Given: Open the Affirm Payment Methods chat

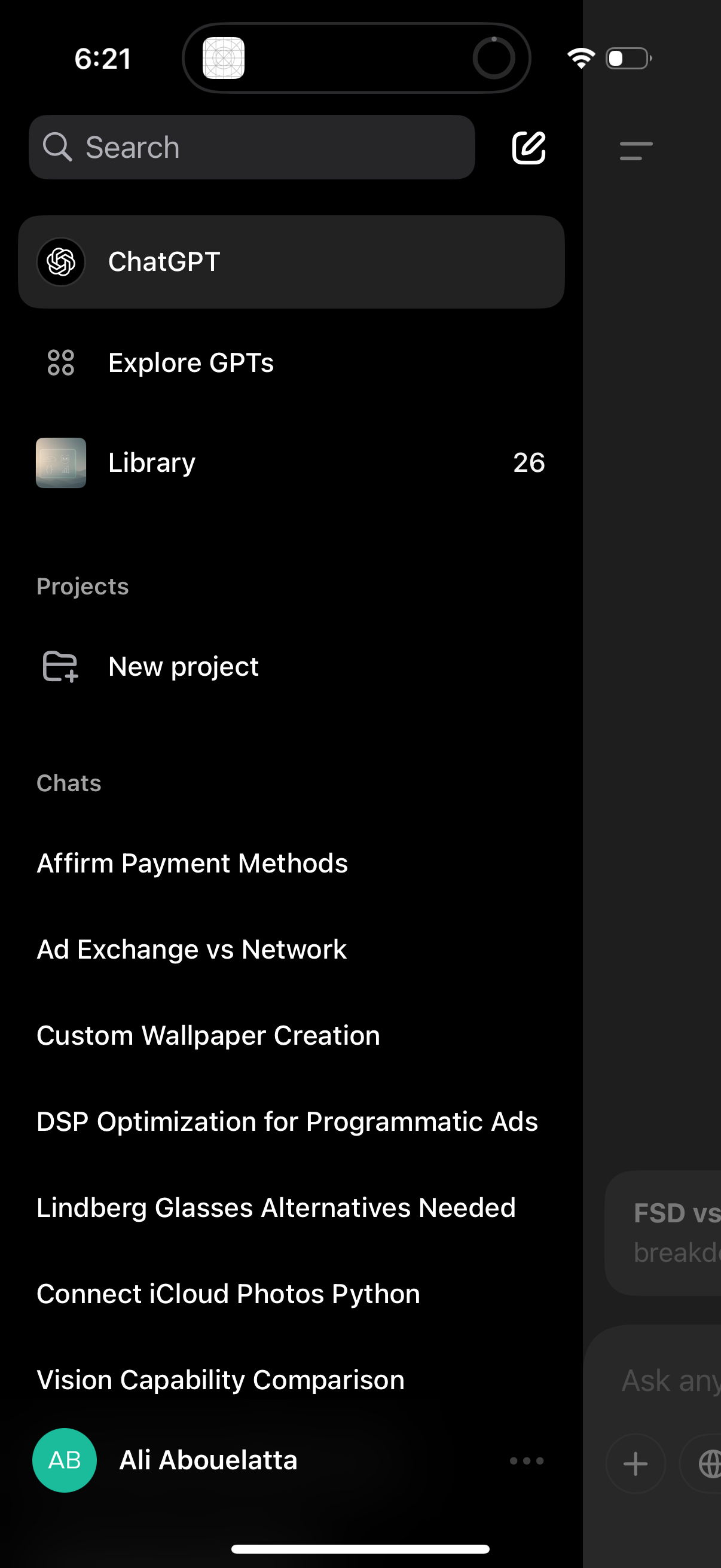Looking at the screenshot, I should pos(192,863).
